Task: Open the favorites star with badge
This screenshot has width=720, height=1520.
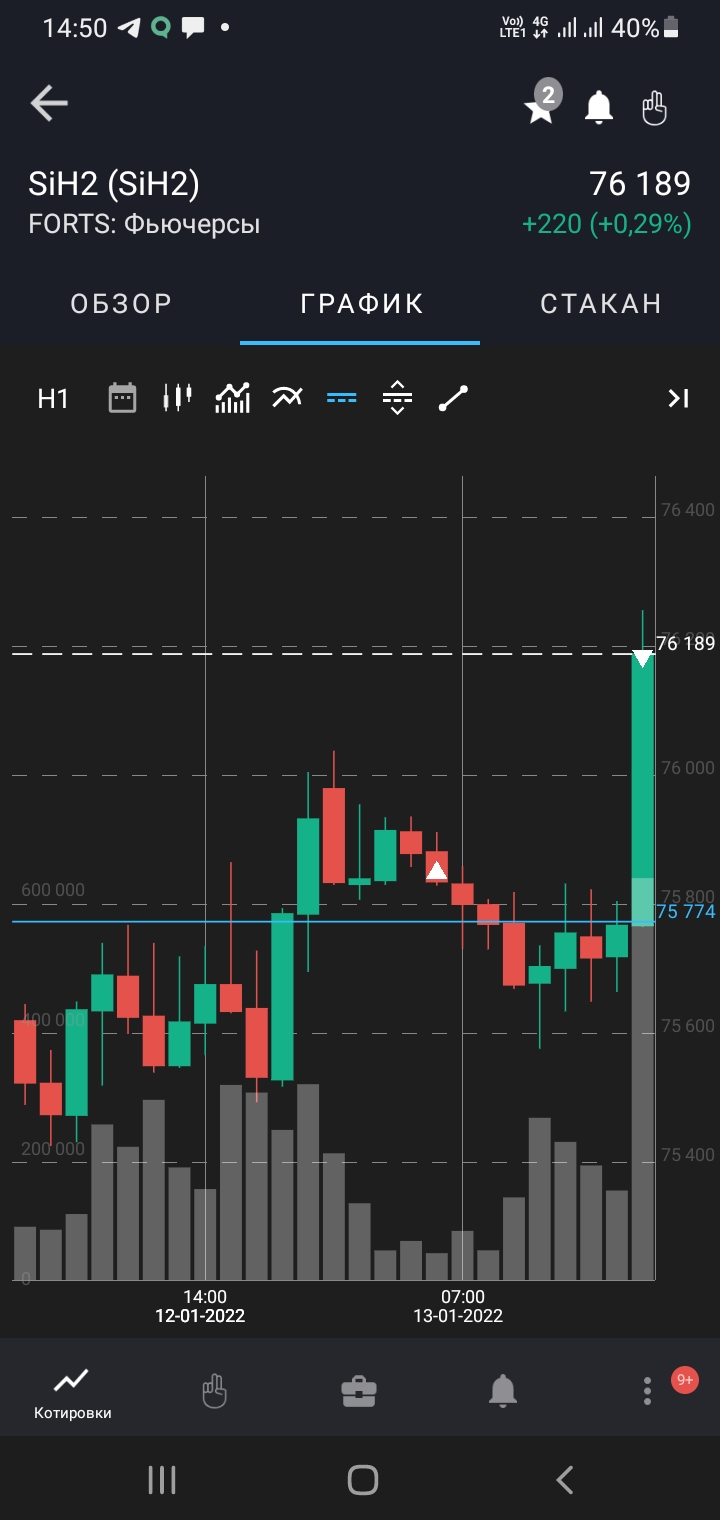Action: (541, 106)
